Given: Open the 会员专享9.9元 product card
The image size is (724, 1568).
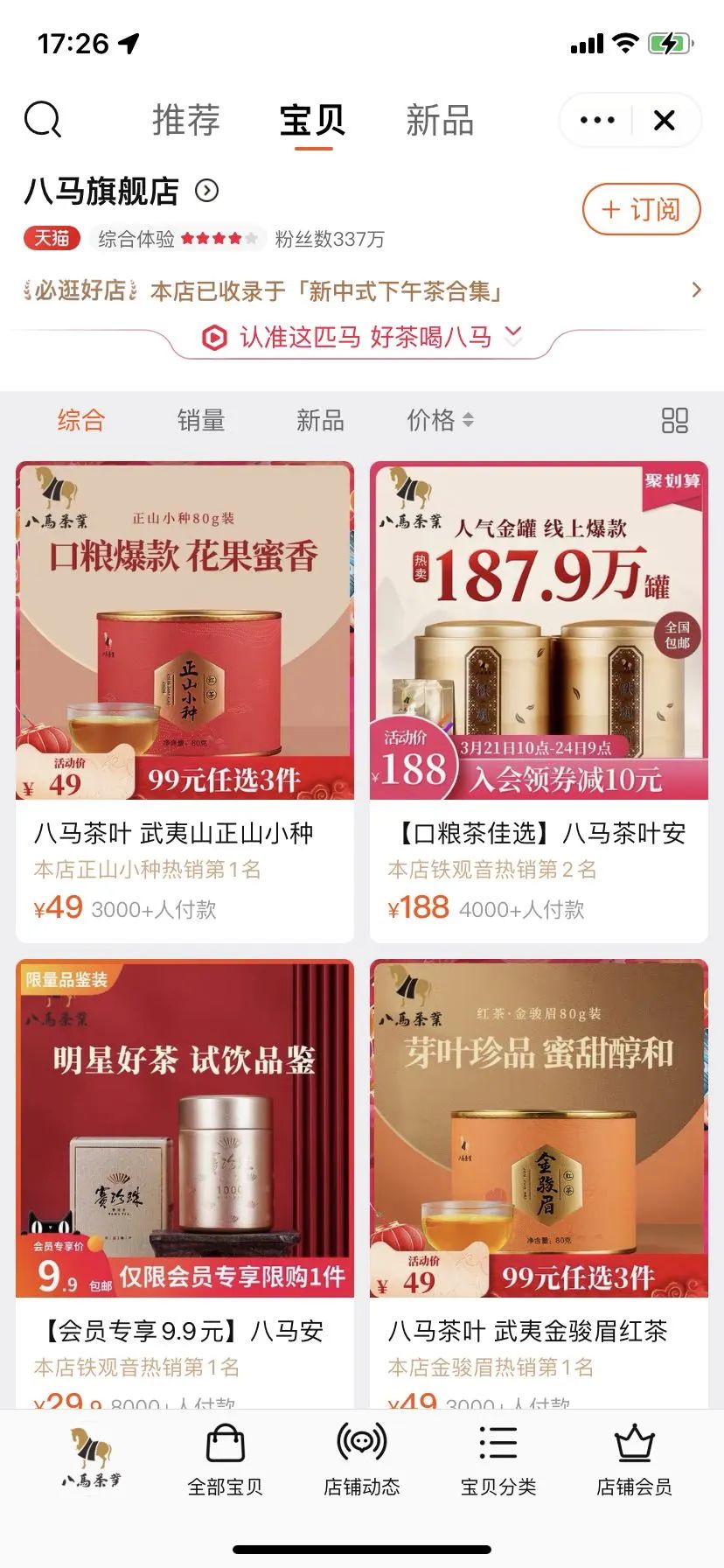Looking at the screenshot, I should tap(184, 1181).
